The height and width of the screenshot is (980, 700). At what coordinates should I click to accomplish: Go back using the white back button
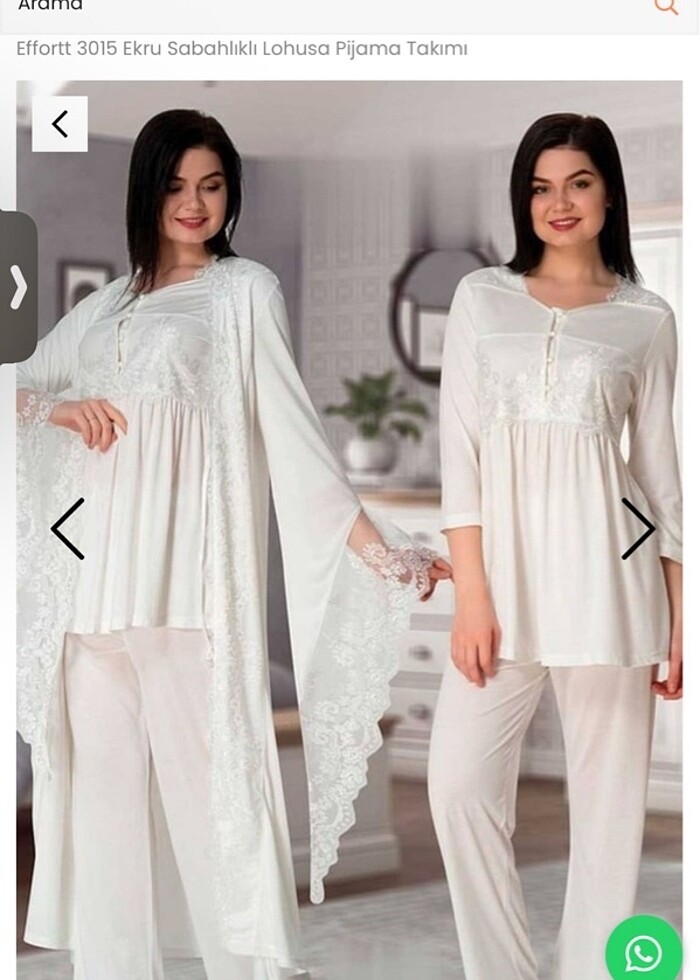pos(60,124)
